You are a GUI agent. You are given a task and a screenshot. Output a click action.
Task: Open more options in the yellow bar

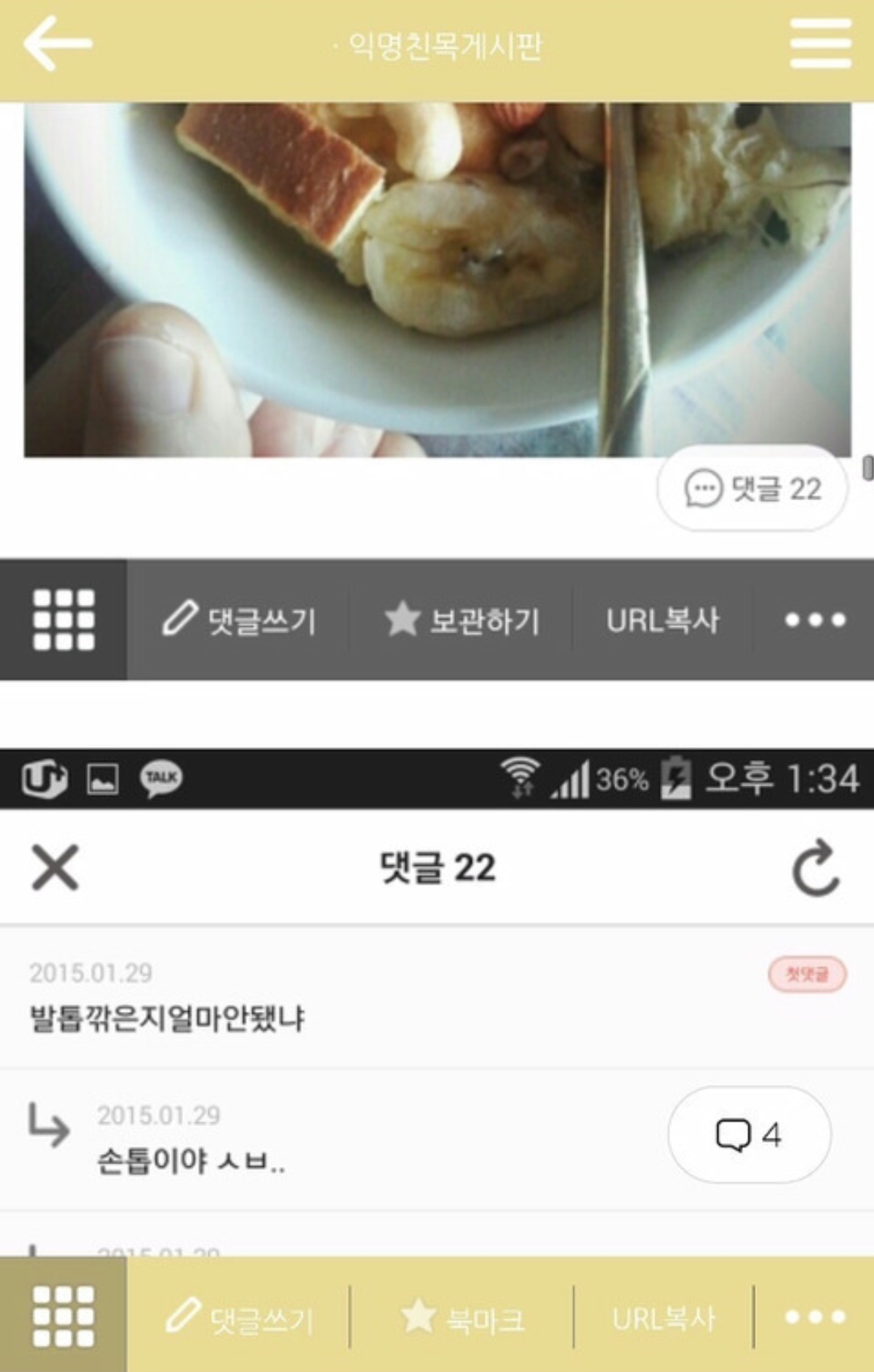815,1318
